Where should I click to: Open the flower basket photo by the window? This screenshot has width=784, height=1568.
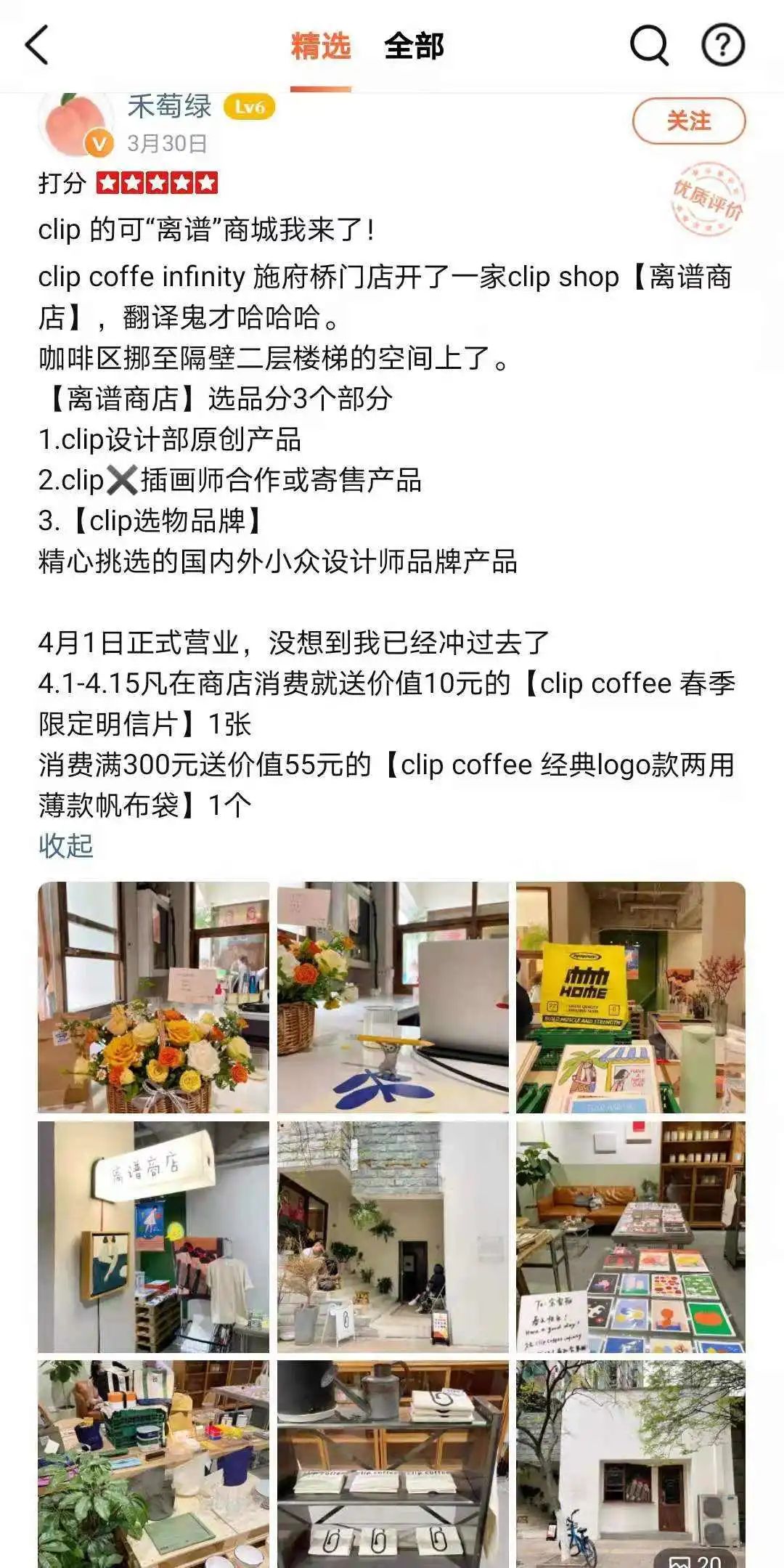tap(153, 996)
